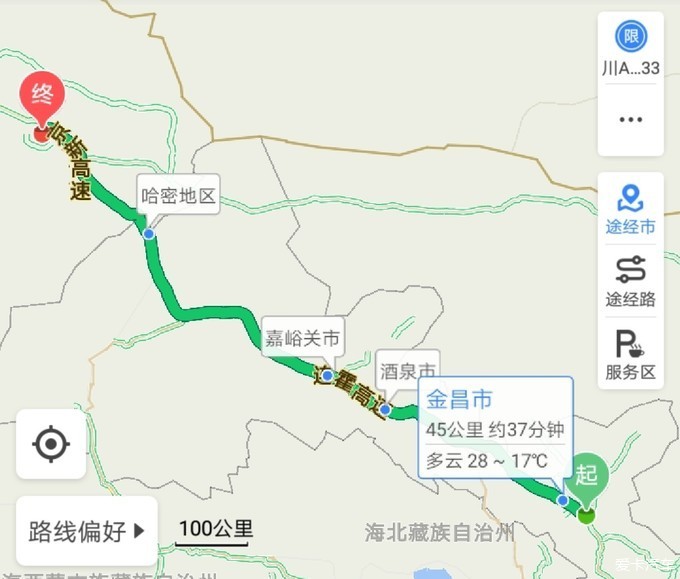Viewport: 680px width, 579px height.
Task: Open the license plate restriction setting 川A...33
Action: [x=630, y=49]
